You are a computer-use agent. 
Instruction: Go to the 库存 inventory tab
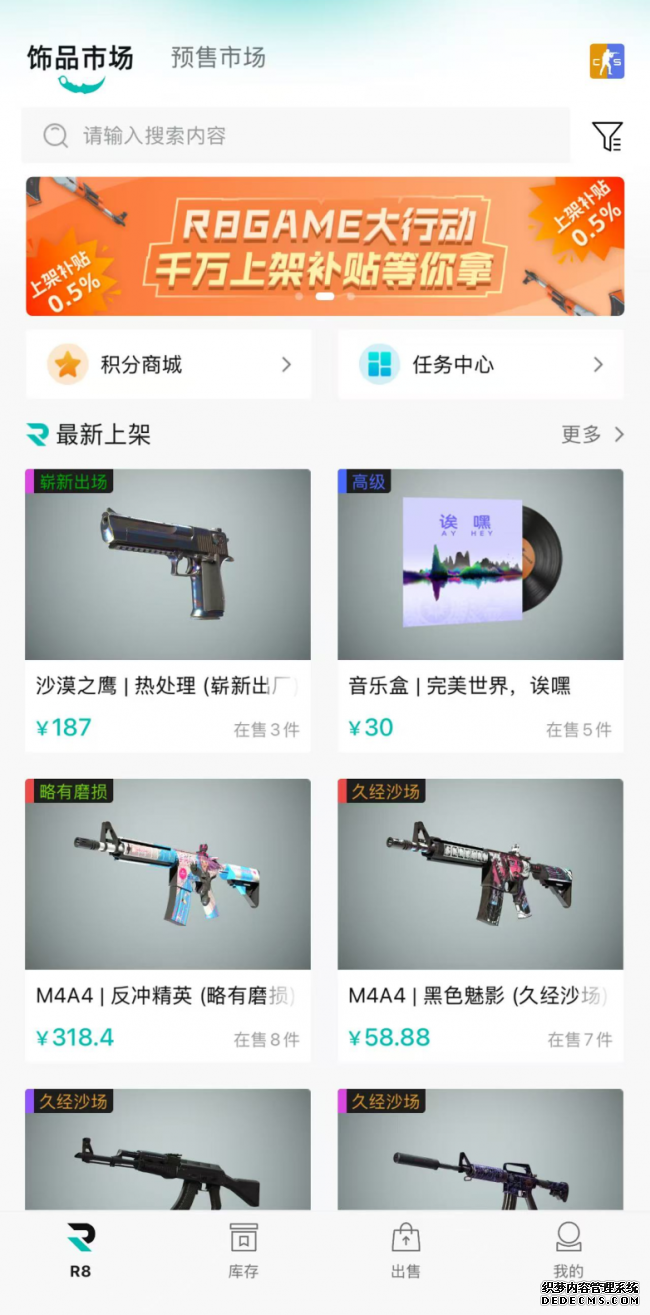(243, 1251)
